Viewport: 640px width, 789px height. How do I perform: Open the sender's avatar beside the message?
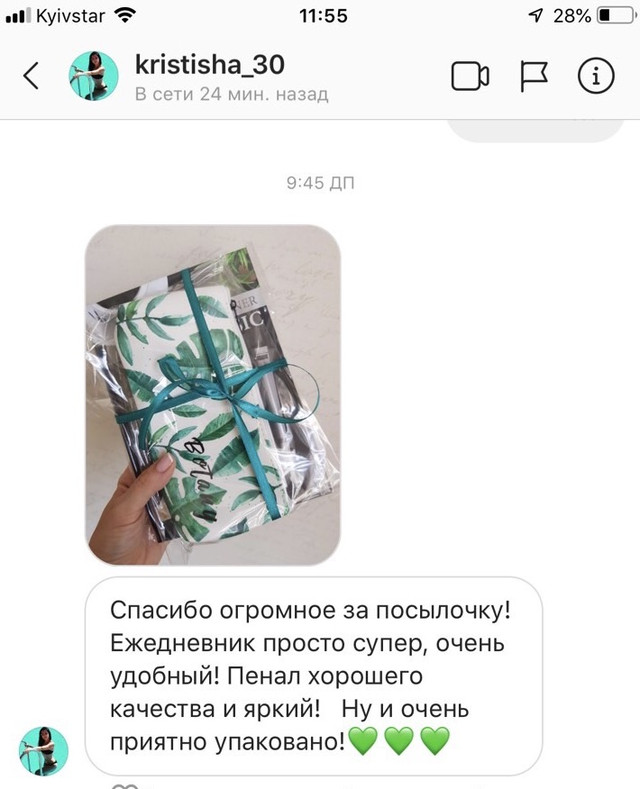click(x=44, y=751)
